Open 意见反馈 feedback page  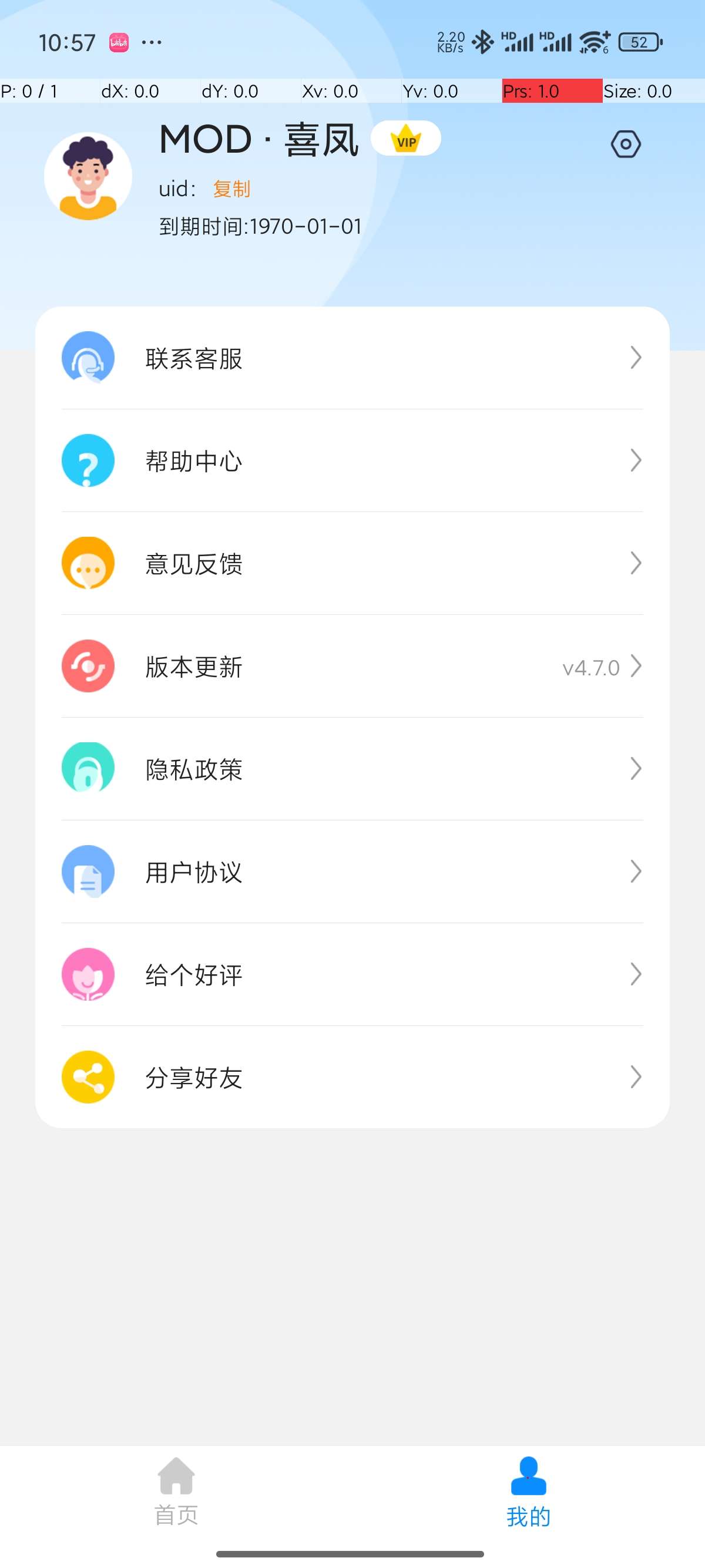[x=352, y=564]
